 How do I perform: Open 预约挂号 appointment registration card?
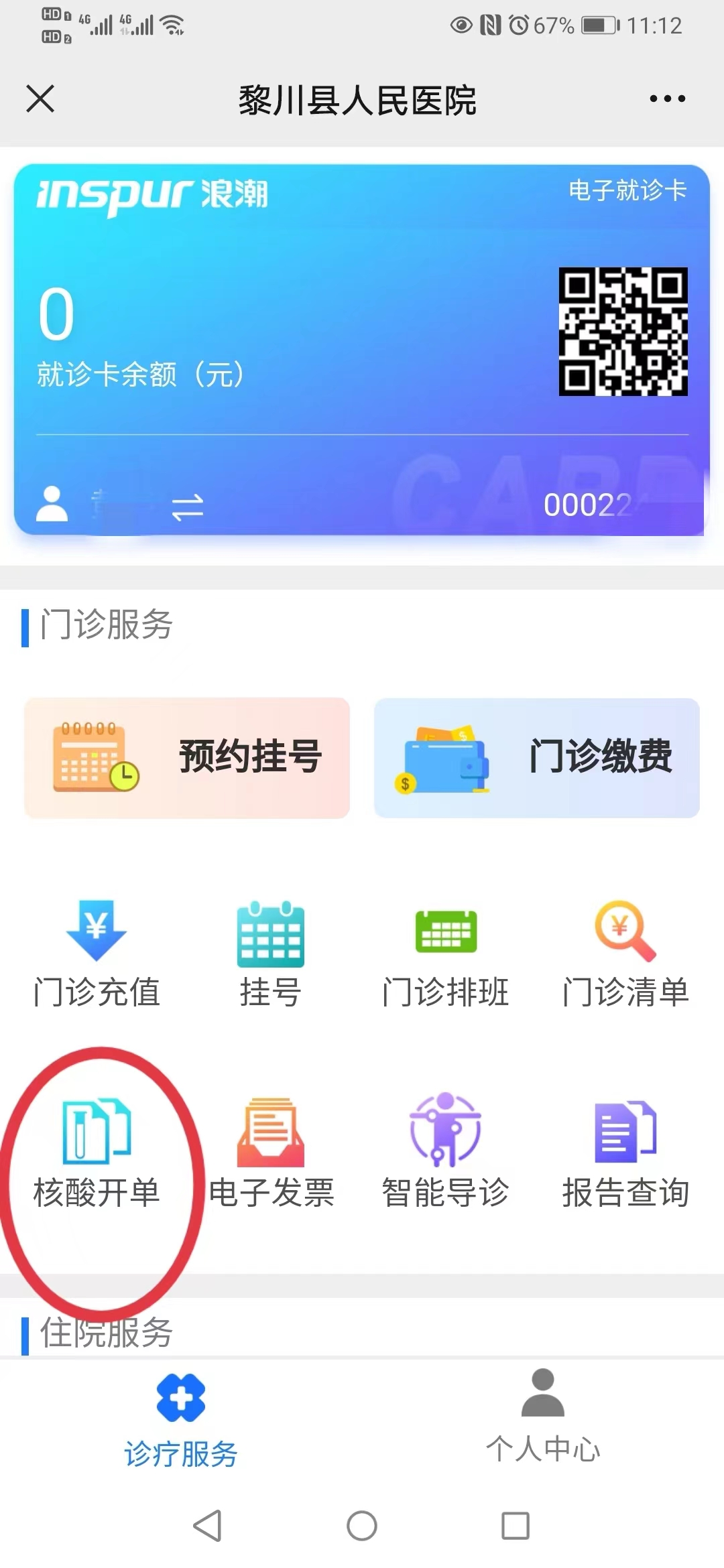point(187,757)
